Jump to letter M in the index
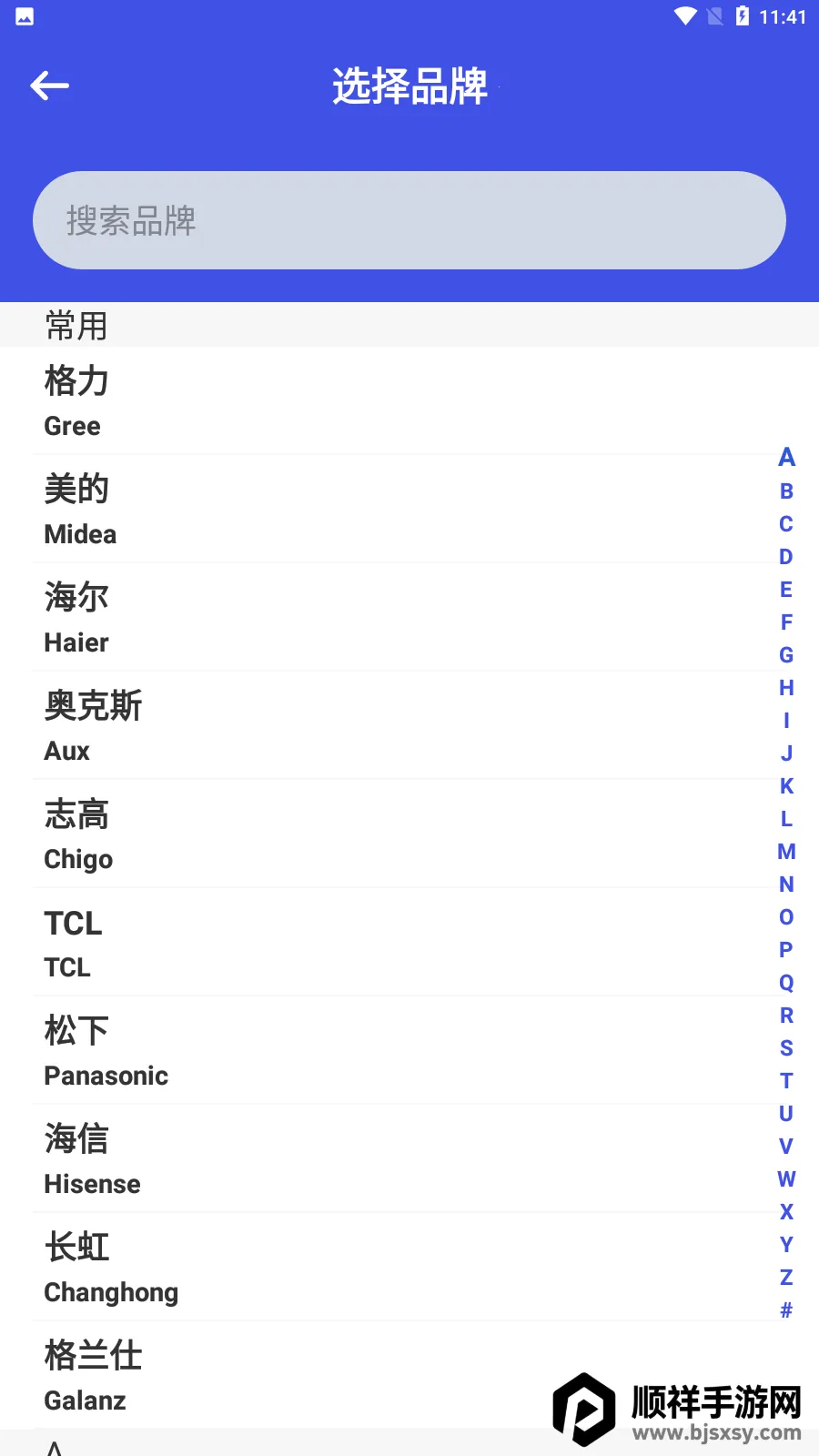 (x=786, y=852)
